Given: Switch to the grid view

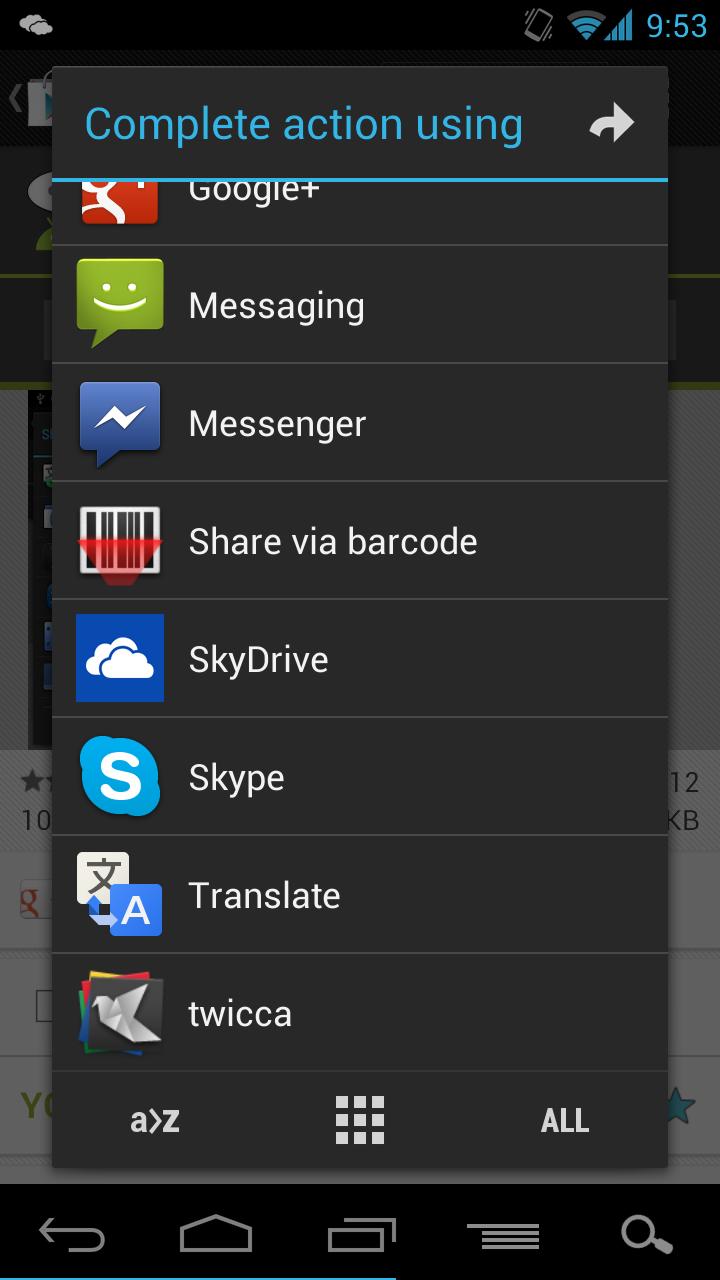Looking at the screenshot, I should point(360,1120).
